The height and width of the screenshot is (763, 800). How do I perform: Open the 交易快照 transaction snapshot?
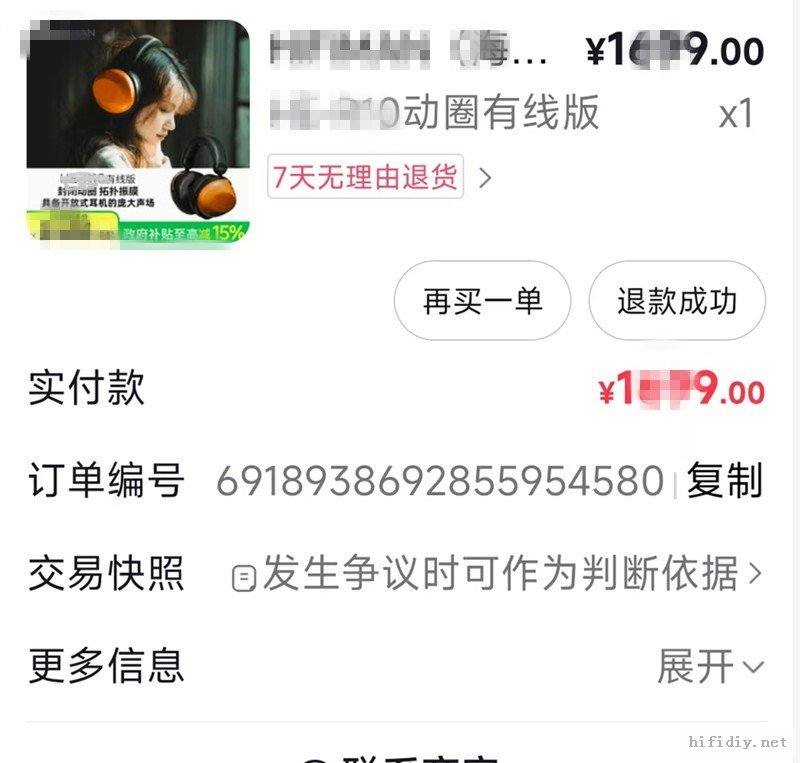tap(497, 575)
